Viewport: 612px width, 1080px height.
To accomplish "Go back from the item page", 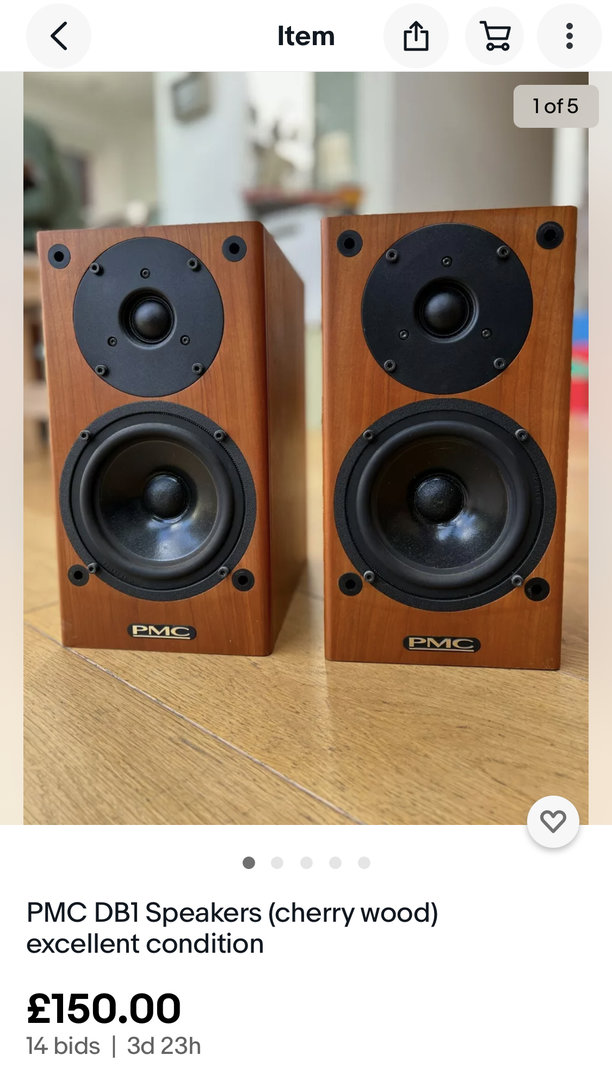I will (58, 36).
